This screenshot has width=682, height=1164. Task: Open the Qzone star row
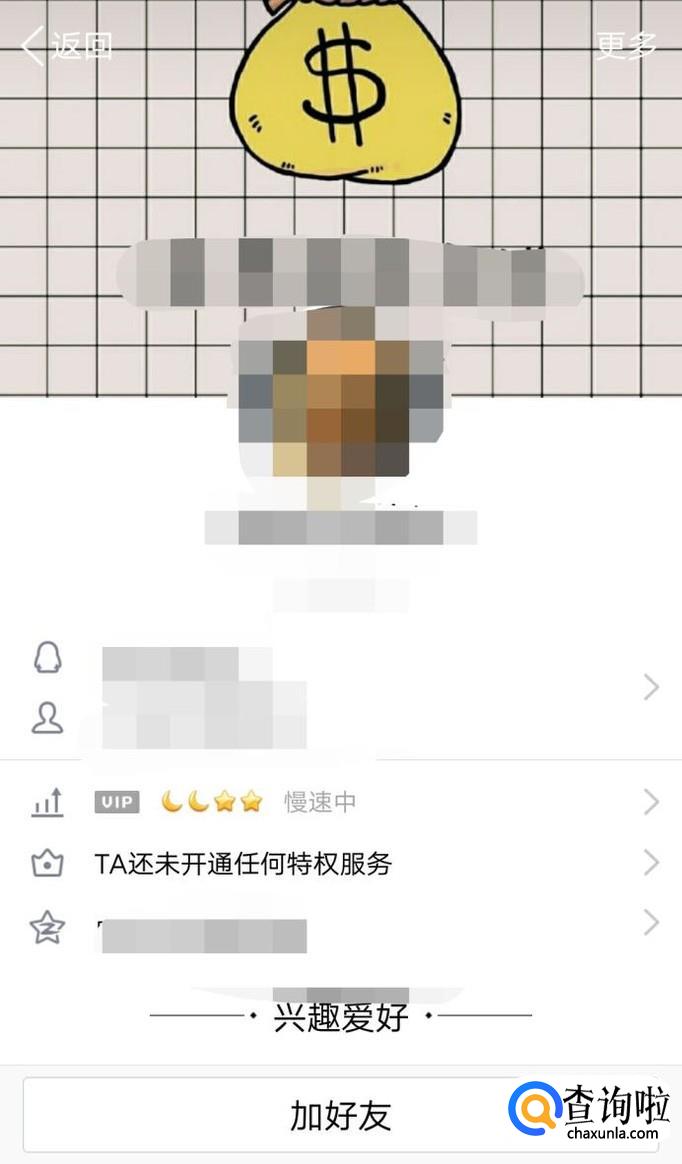[x=340, y=926]
